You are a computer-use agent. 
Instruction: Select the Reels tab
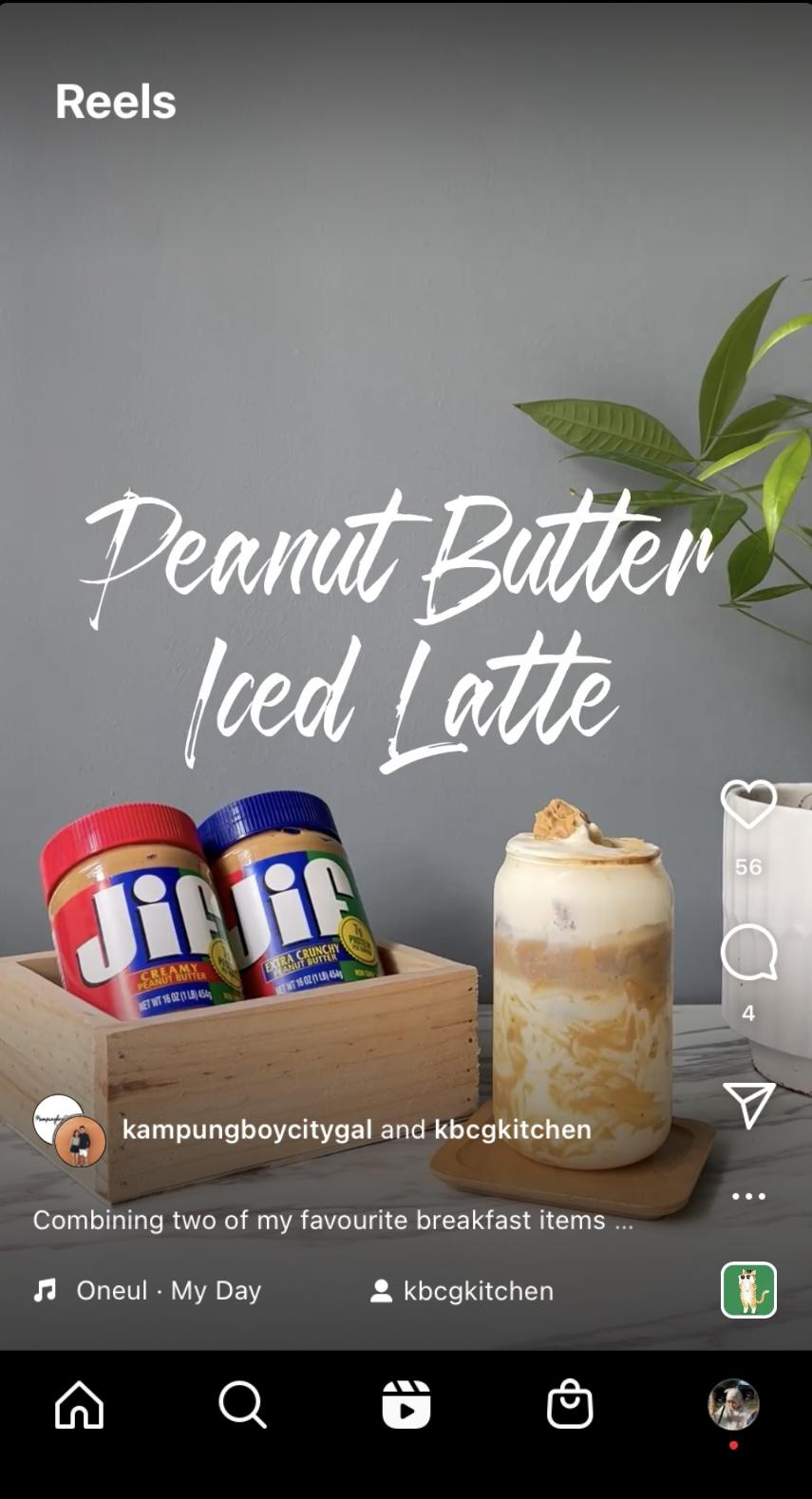tap(406, 1404)
